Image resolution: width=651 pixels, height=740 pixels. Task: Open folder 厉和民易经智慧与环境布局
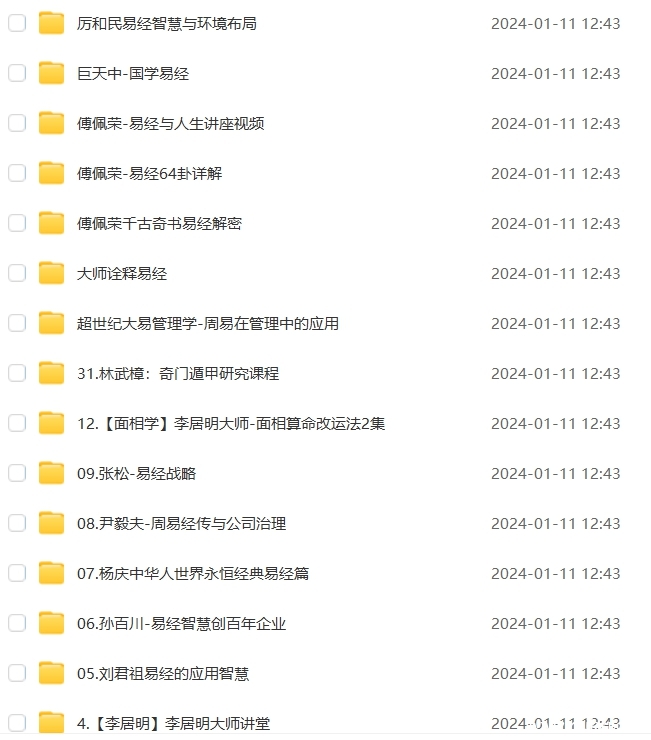pos(166,23)
